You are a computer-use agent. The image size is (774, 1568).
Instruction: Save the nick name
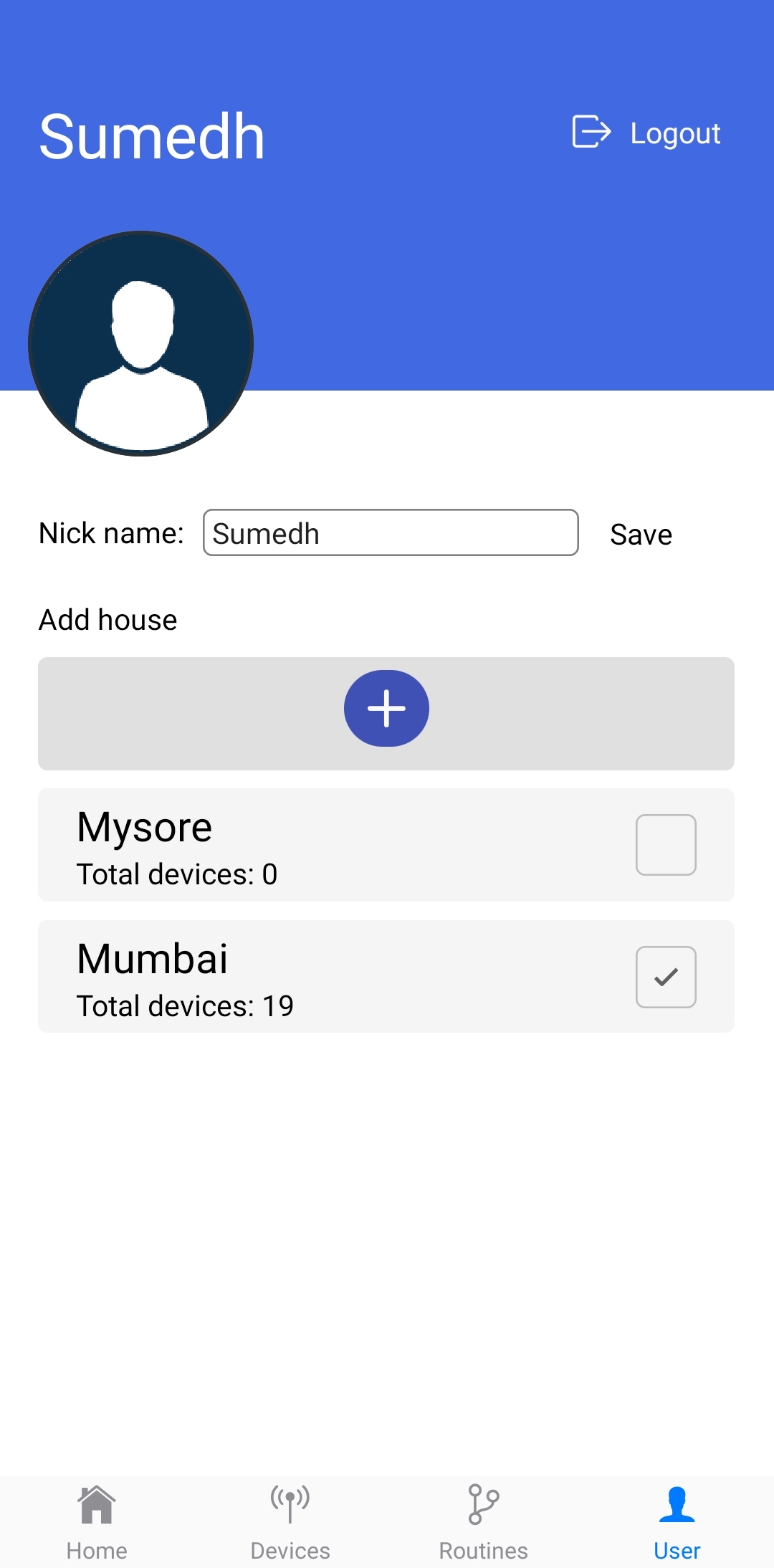641,535
